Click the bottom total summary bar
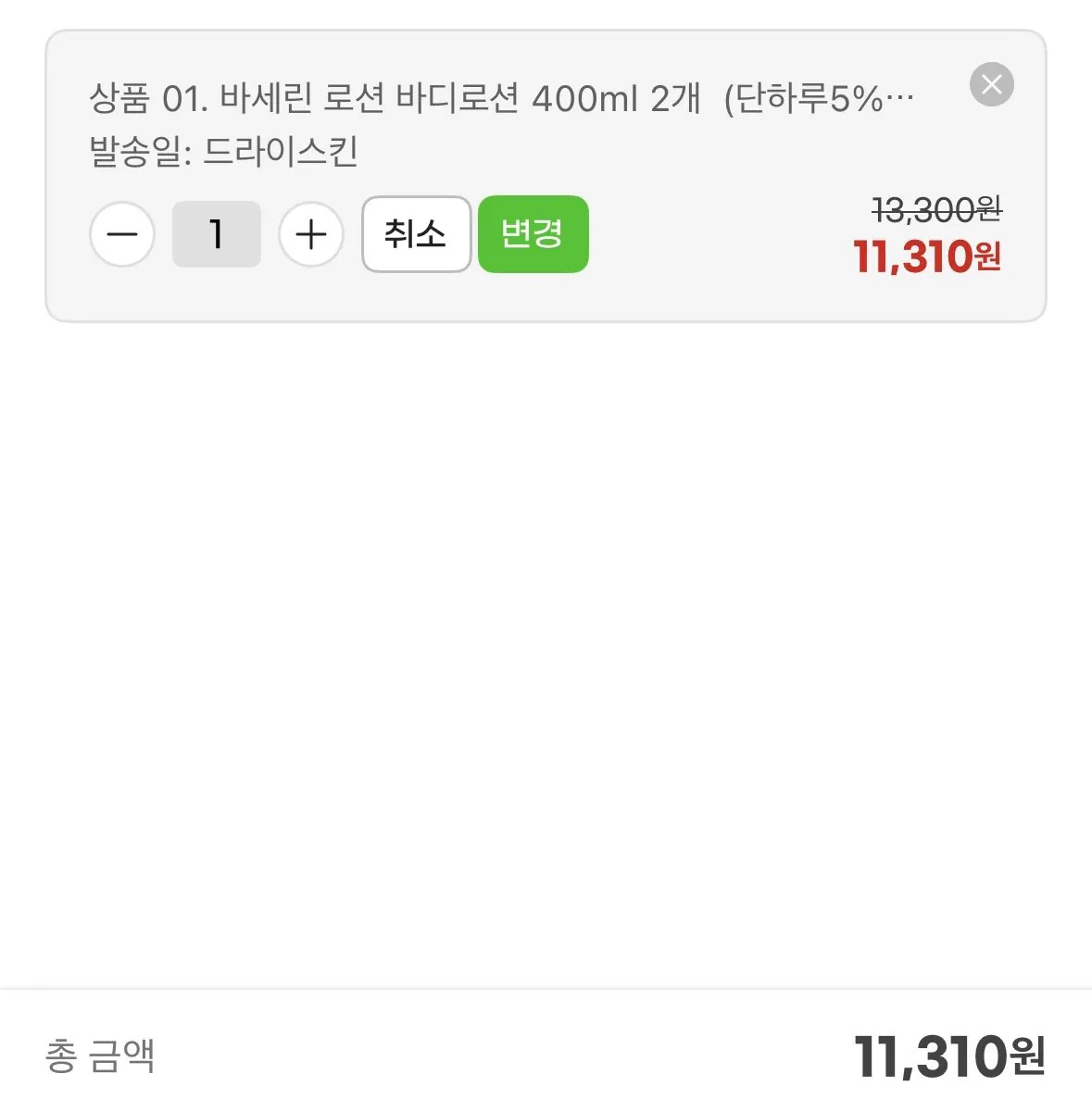The width and height of the screenshot is (1092, 1099). click(546, 1053)
